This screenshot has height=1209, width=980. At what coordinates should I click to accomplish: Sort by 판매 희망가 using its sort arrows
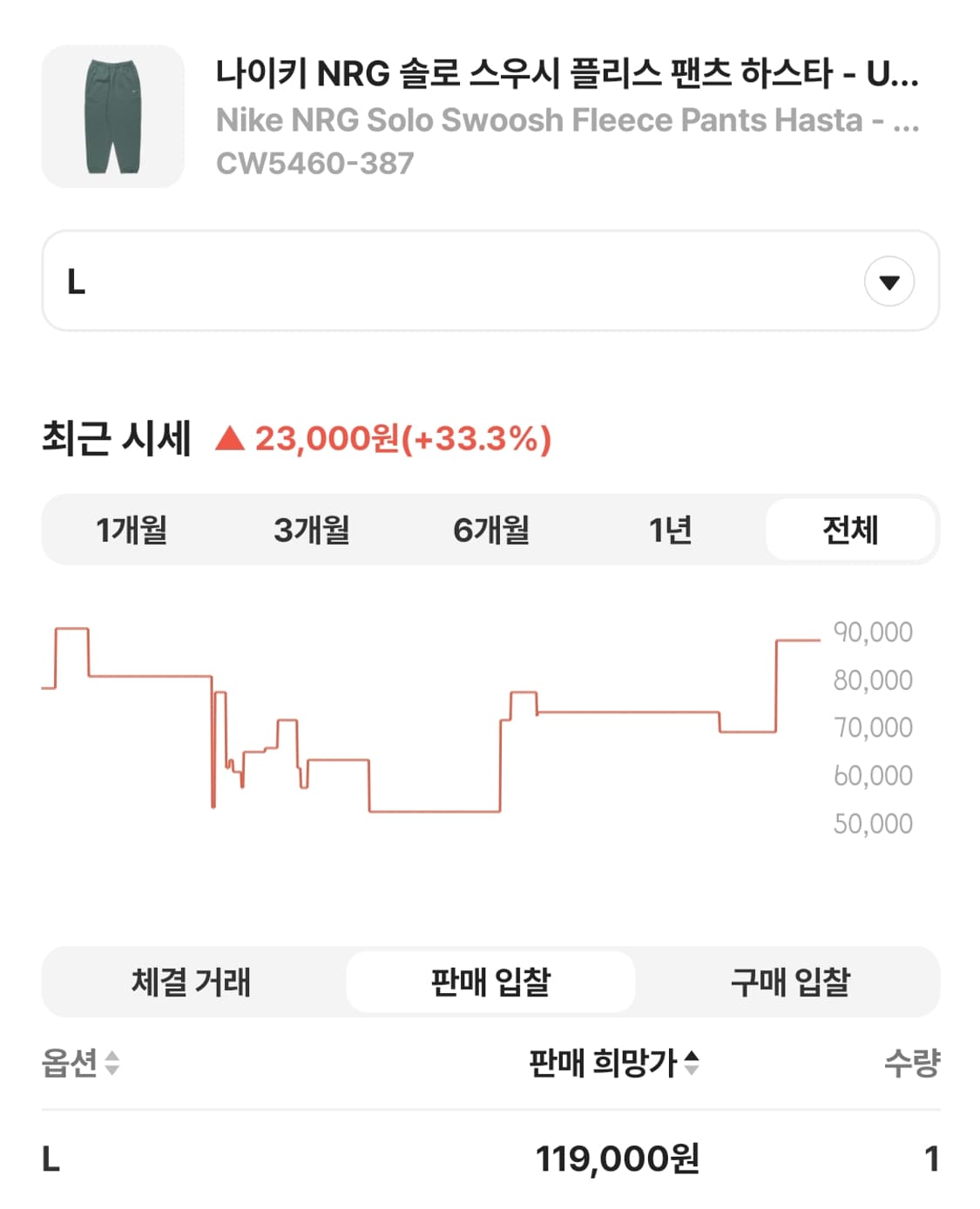(x=691, y=1063)
